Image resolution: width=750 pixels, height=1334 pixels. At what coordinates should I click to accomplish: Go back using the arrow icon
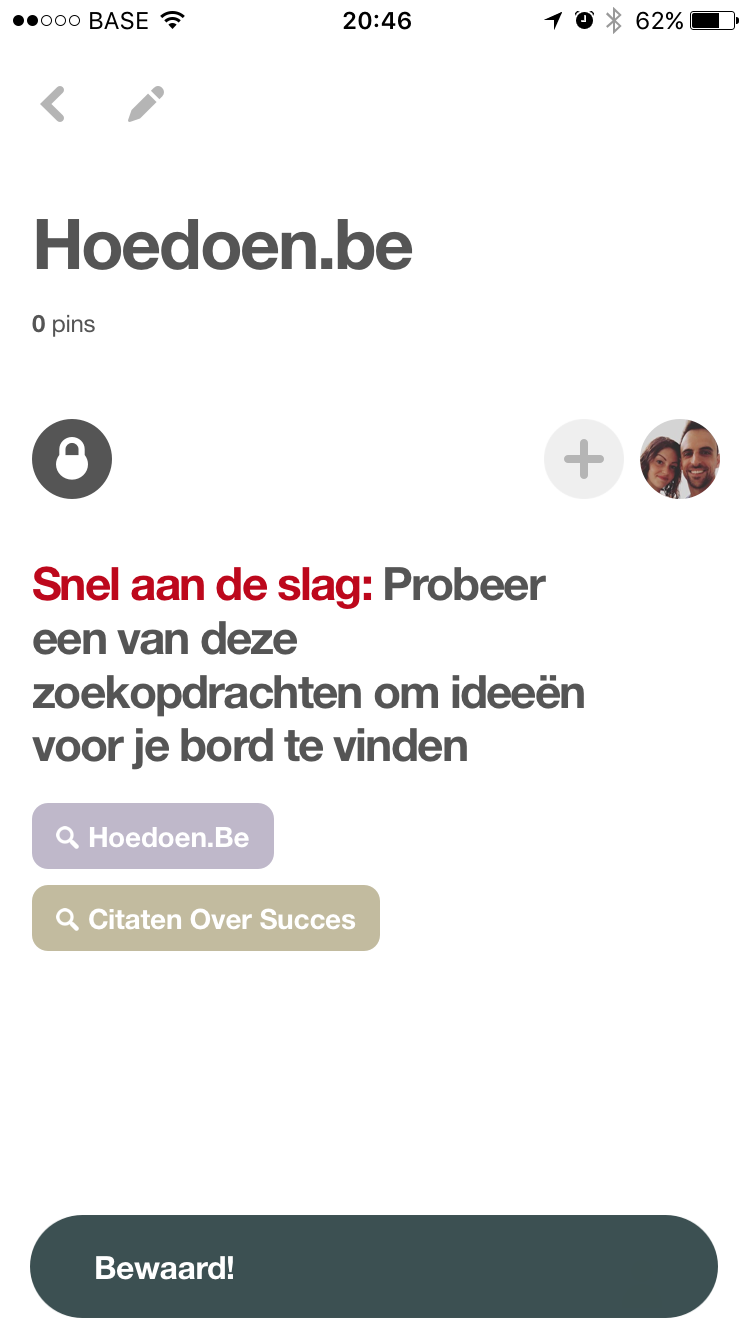tap(53, 104)
